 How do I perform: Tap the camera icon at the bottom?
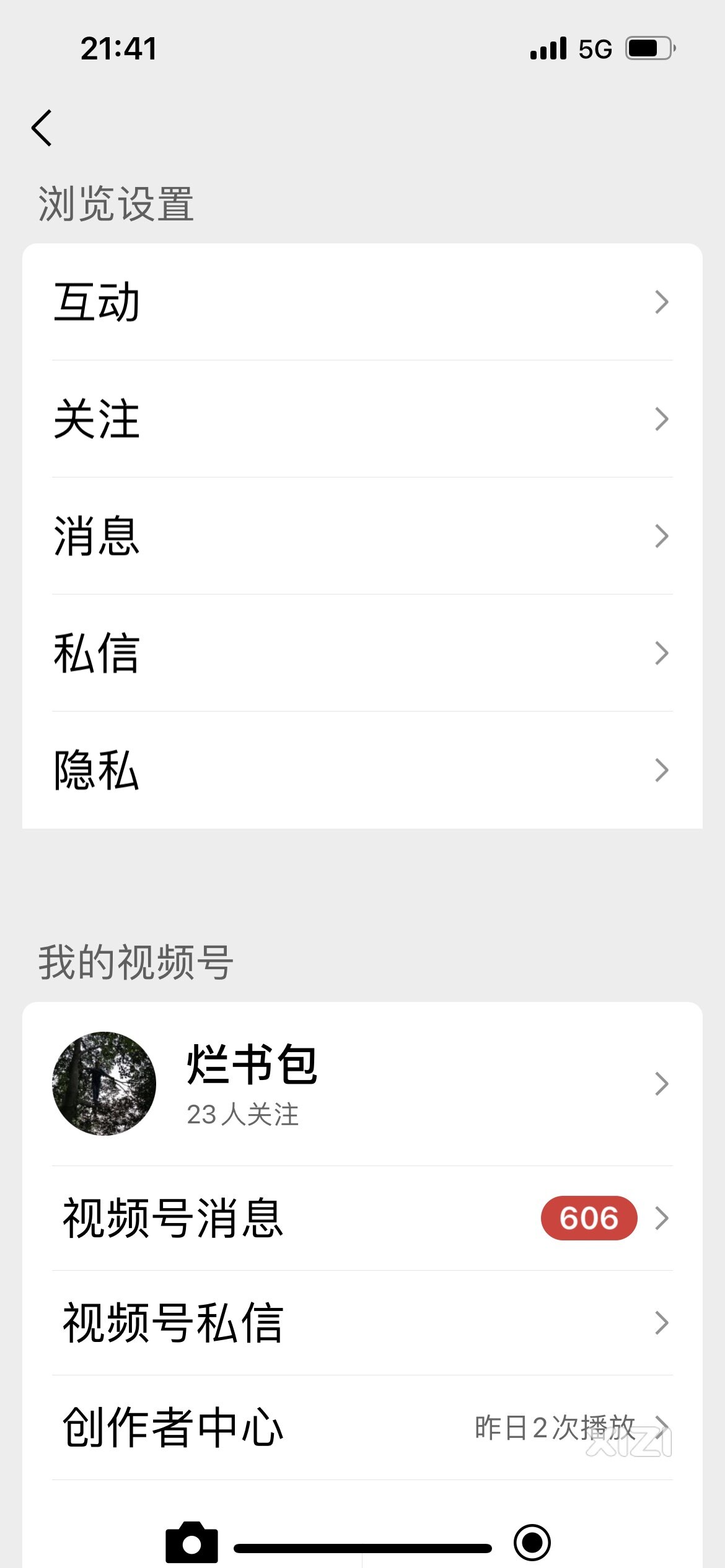pos(191,1542)
